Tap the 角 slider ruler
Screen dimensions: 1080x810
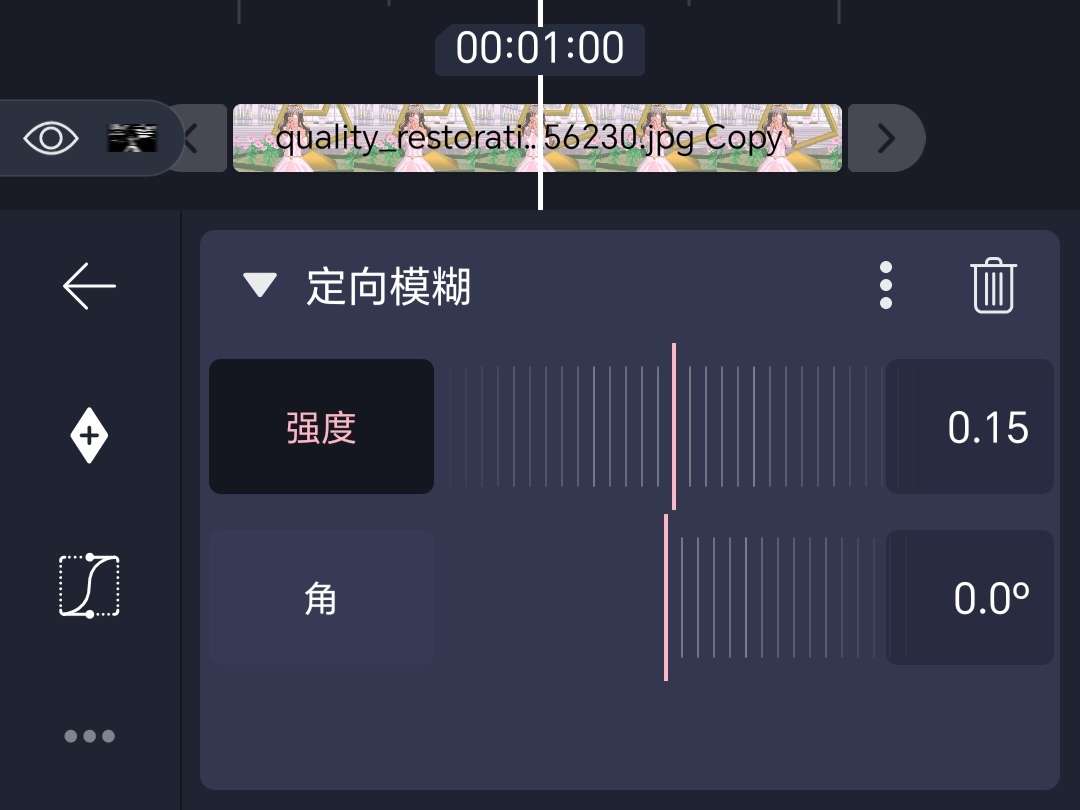coord(770,598)
